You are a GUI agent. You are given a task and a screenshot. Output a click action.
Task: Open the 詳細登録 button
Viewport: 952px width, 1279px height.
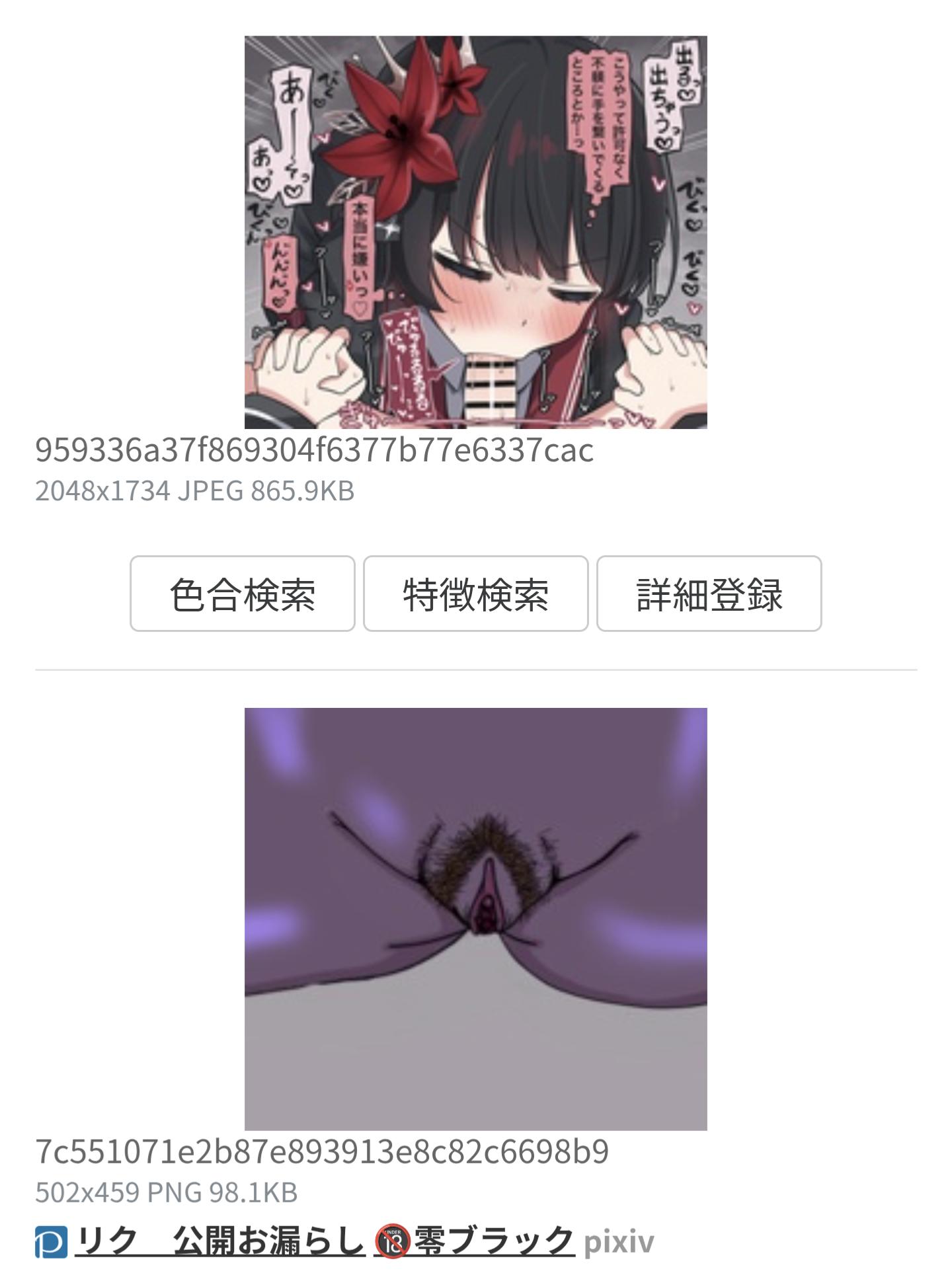coord(709,594)
